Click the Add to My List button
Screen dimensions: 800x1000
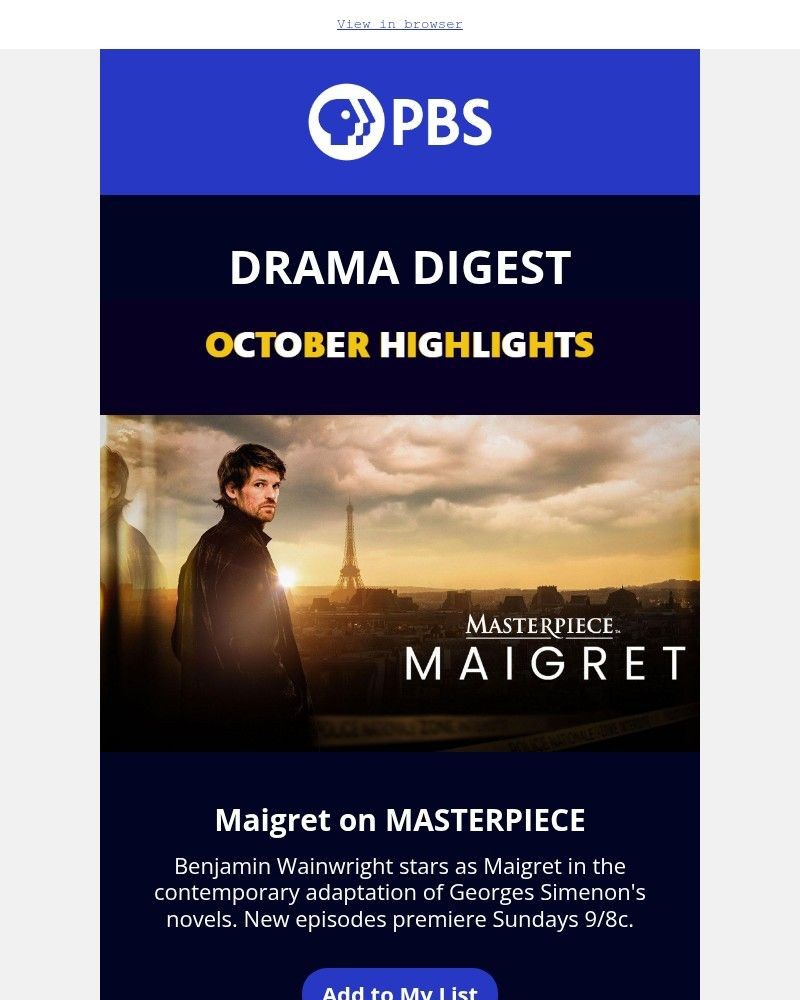pyautogui.click(x=400, y=990)
